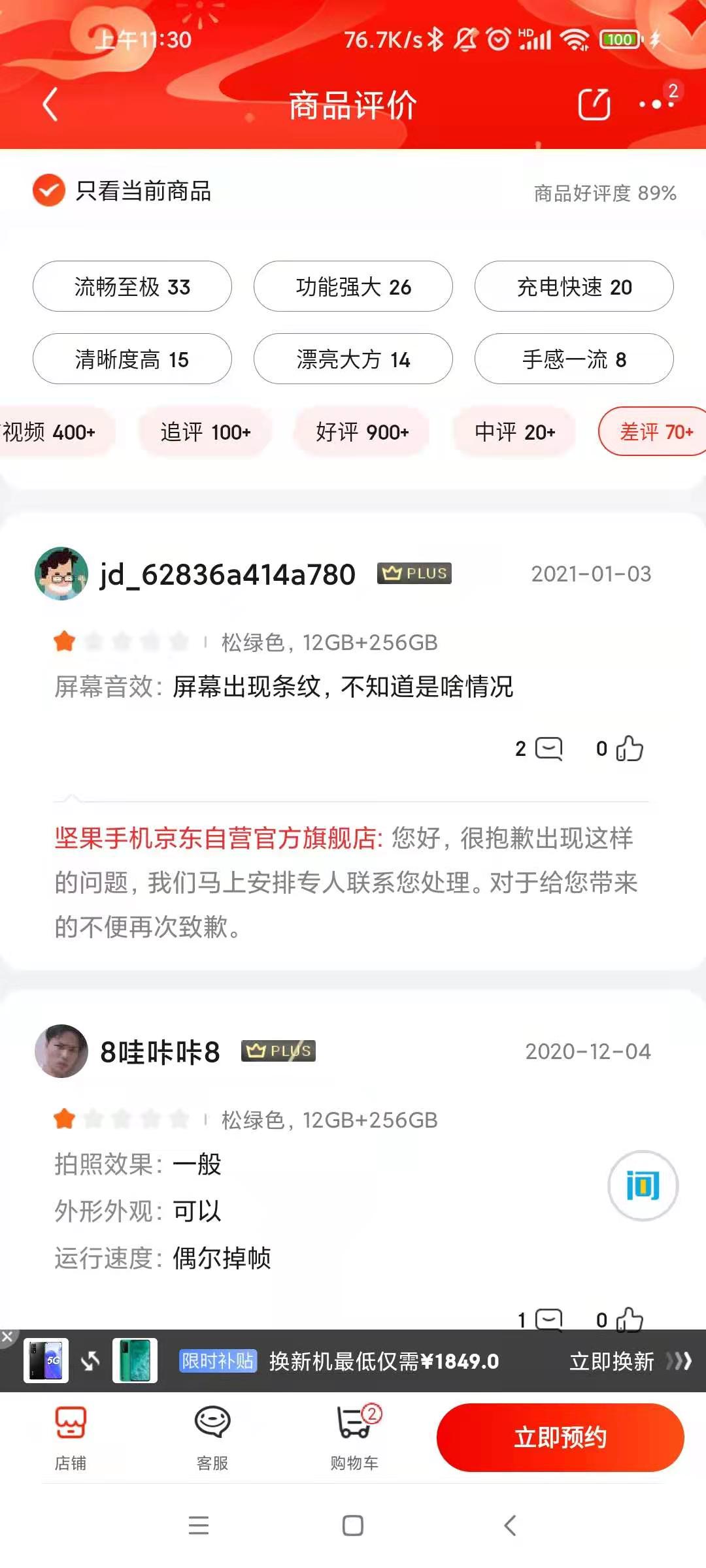This screenshot has width=706, height=1568.
Task: Open comments on jd_62836a414a780's review
Action: tap(548, 749)
